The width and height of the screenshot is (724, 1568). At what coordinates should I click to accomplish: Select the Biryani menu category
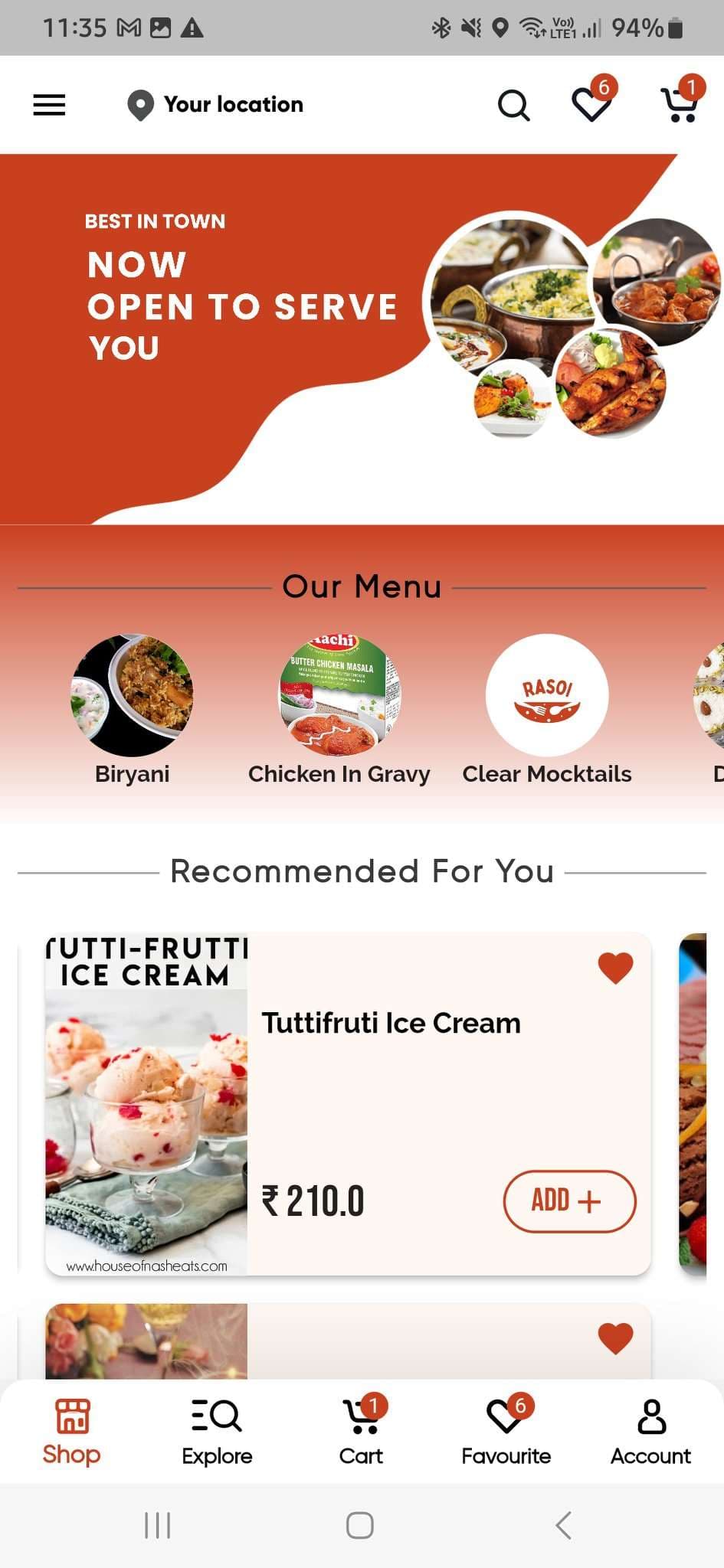[132, 695]
